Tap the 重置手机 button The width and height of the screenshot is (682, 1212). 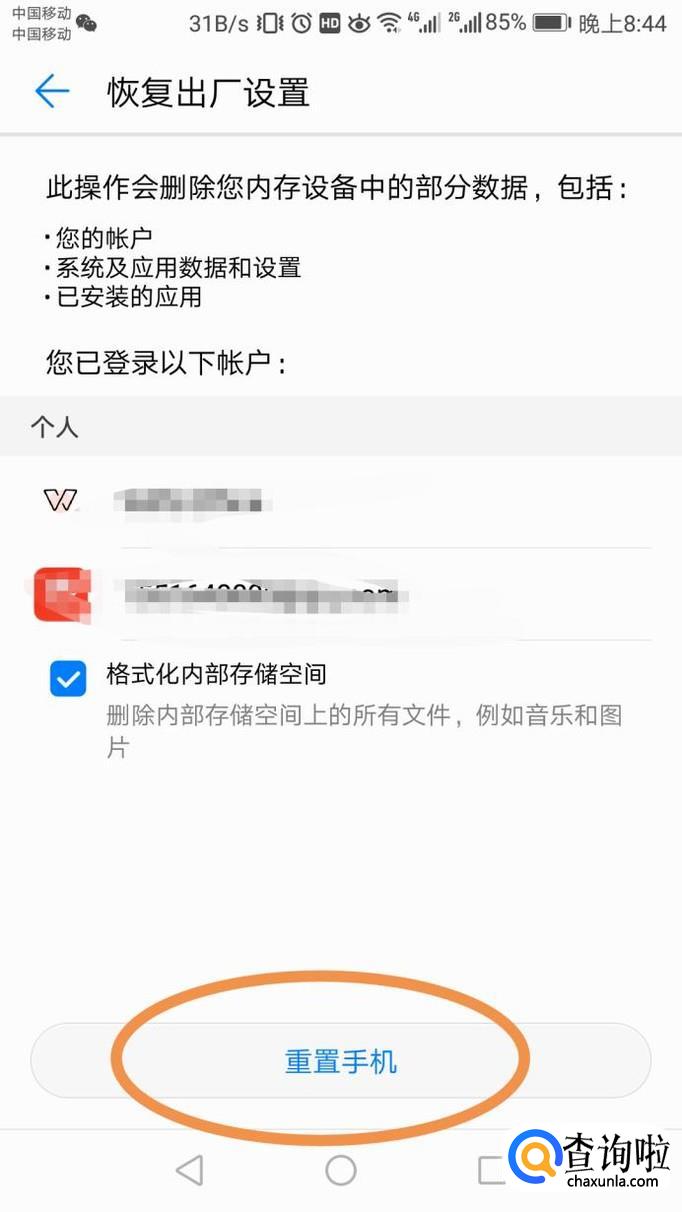pos(341,1061)
